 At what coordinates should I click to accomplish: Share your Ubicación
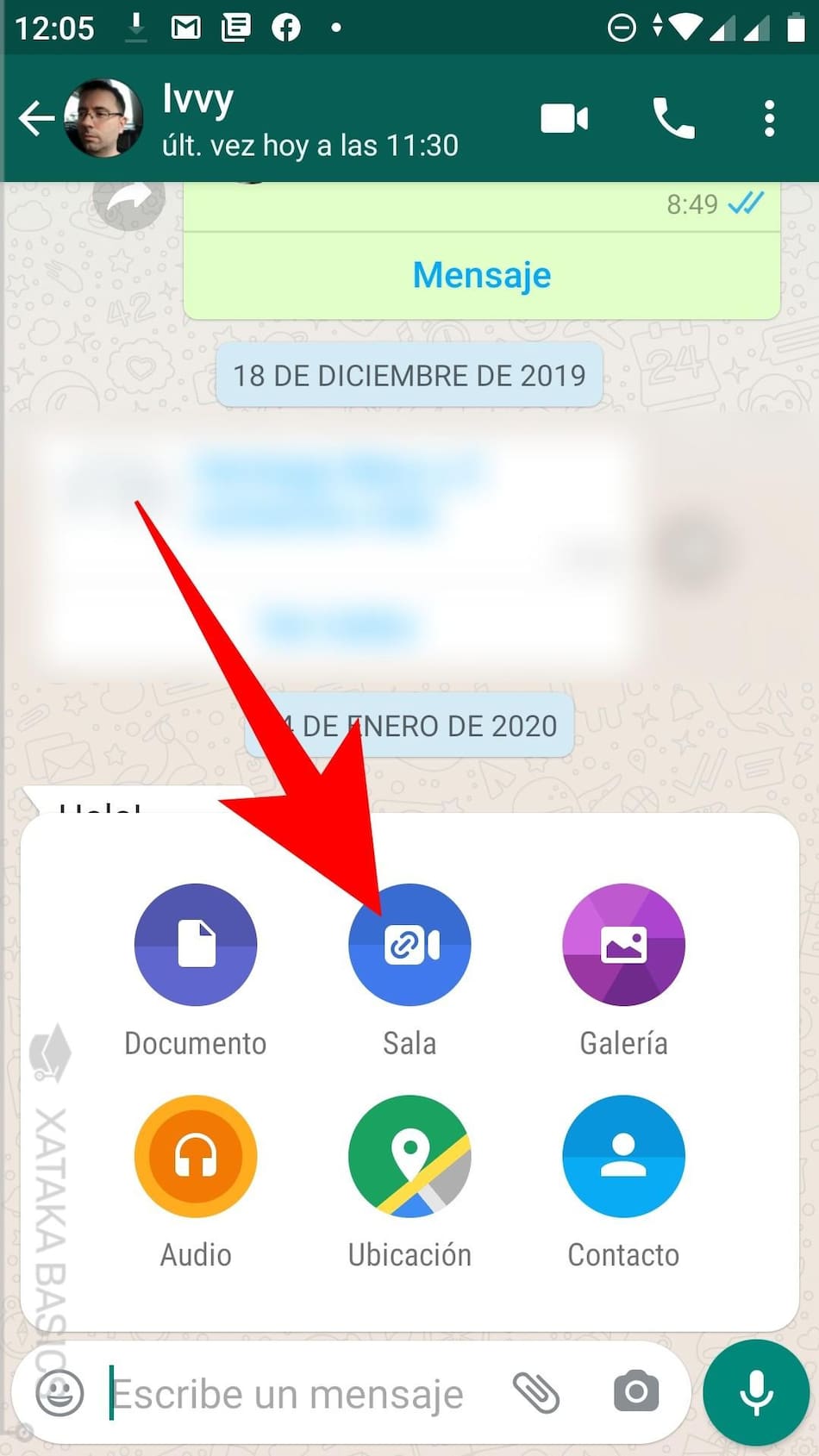tap(409, 1157)
